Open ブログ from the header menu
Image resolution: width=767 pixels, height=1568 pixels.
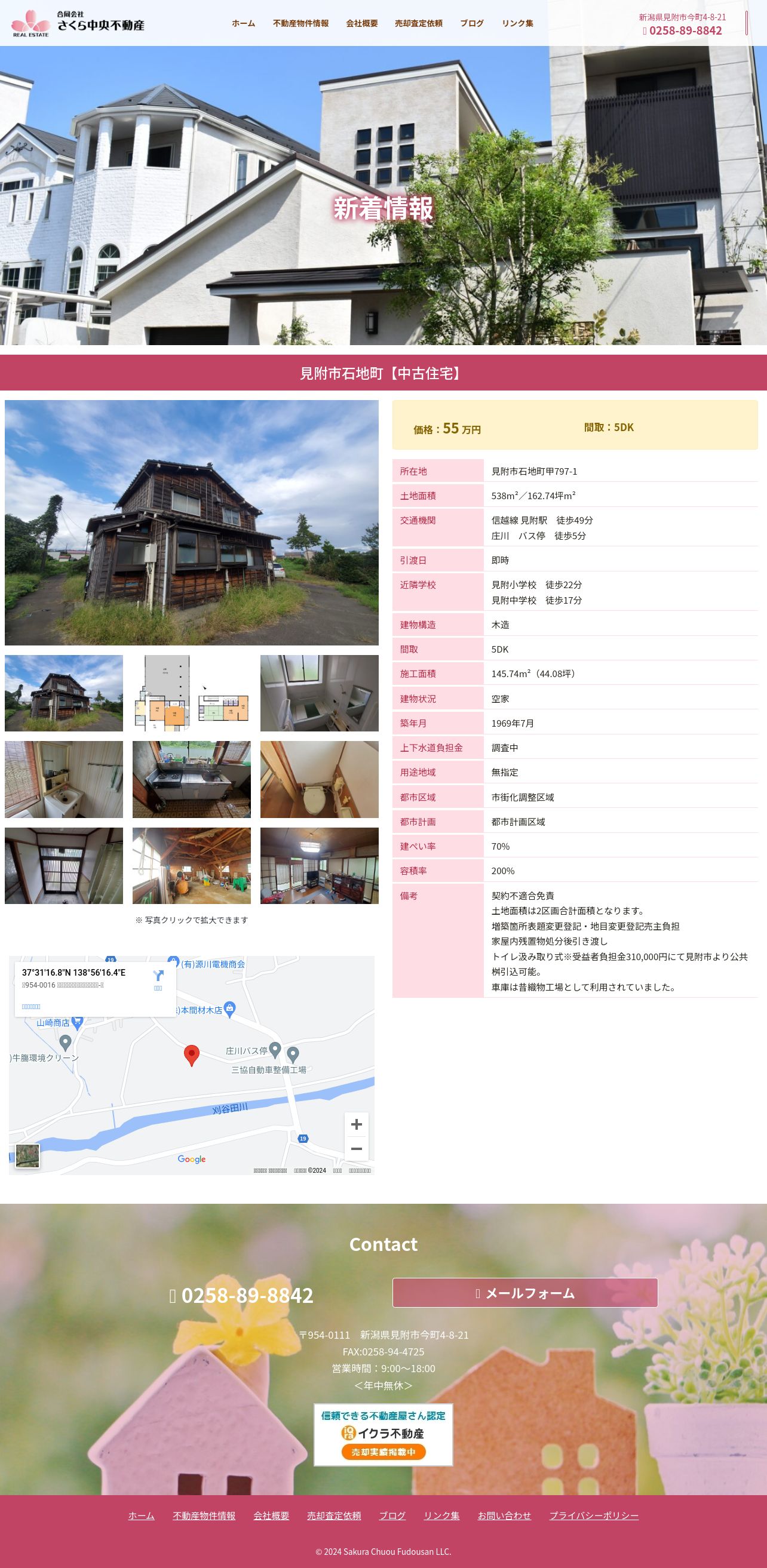[x=472, y=23]
